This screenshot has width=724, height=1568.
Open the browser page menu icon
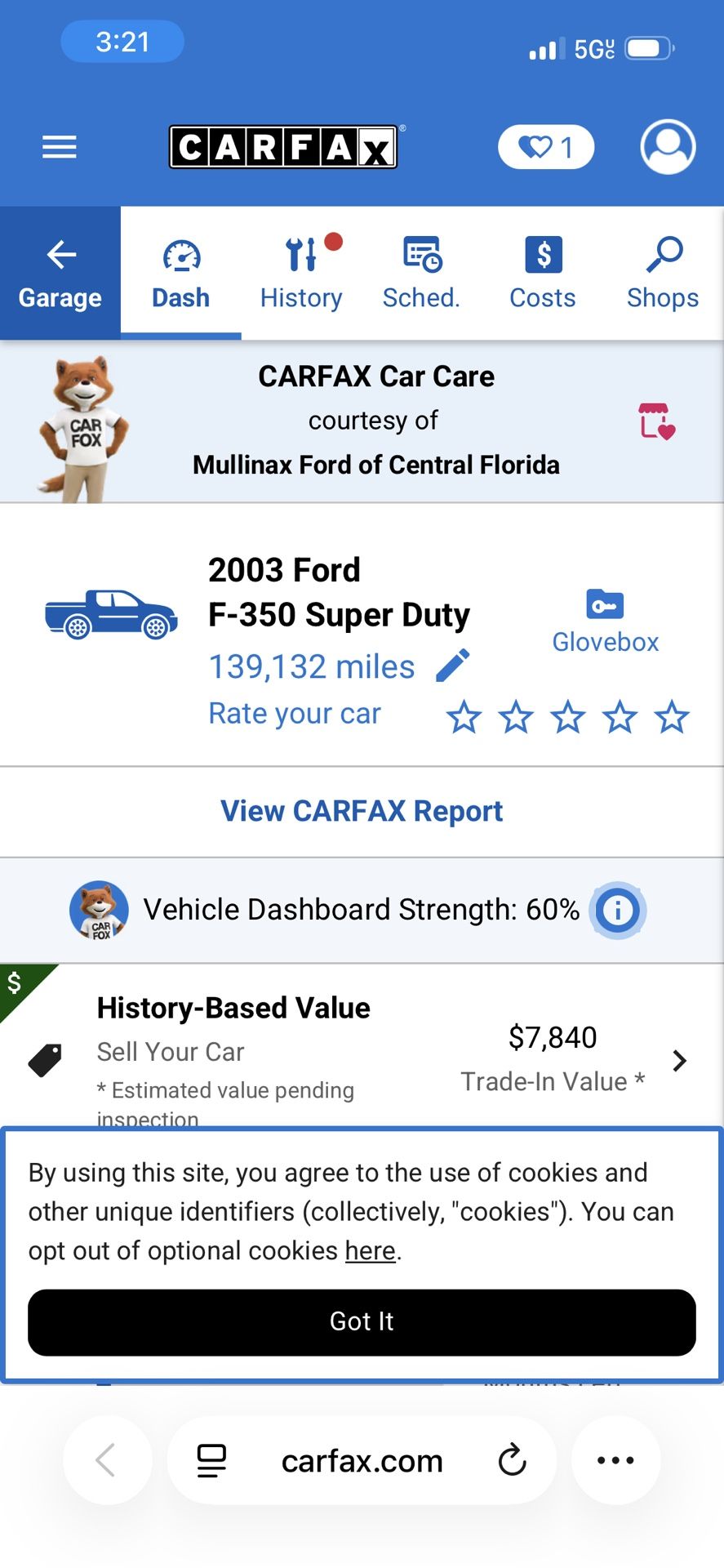(211, 1460)
